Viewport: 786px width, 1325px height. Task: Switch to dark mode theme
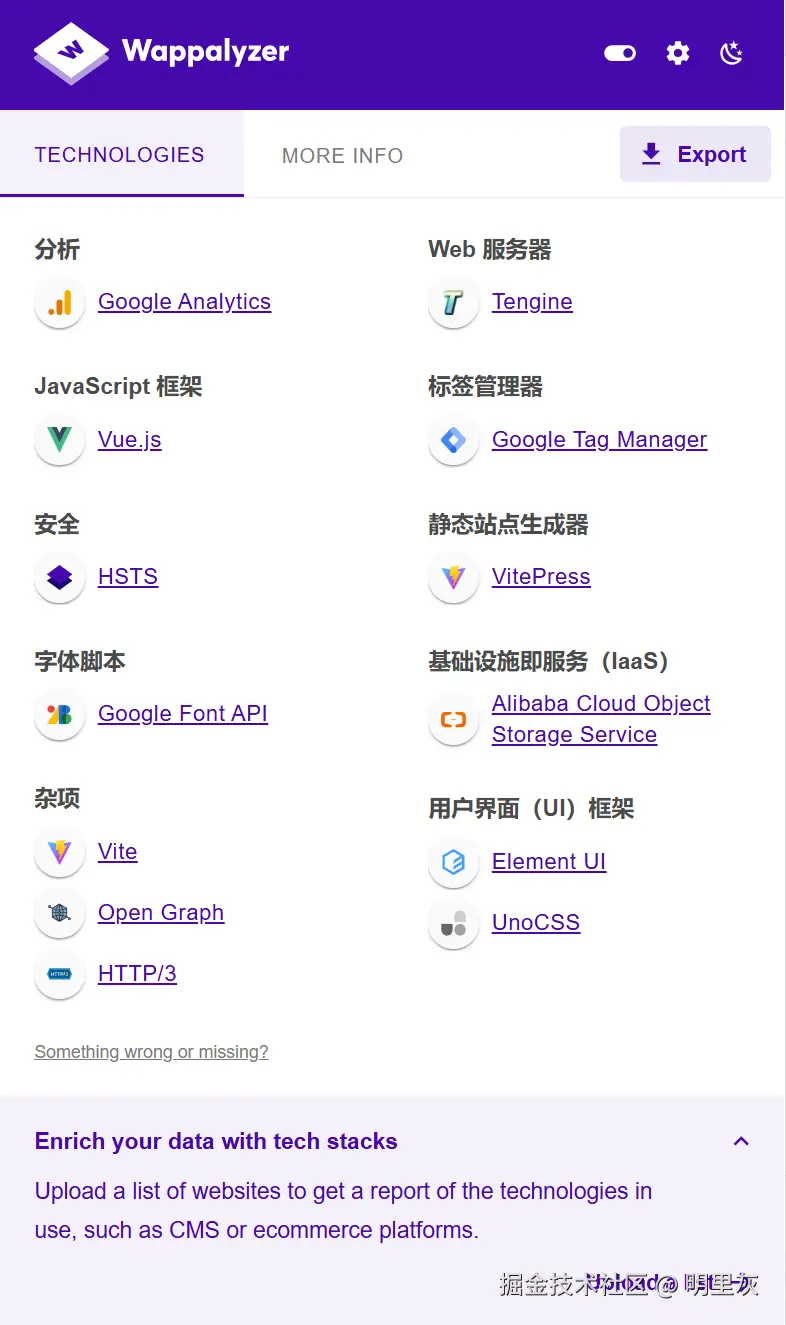732,53
